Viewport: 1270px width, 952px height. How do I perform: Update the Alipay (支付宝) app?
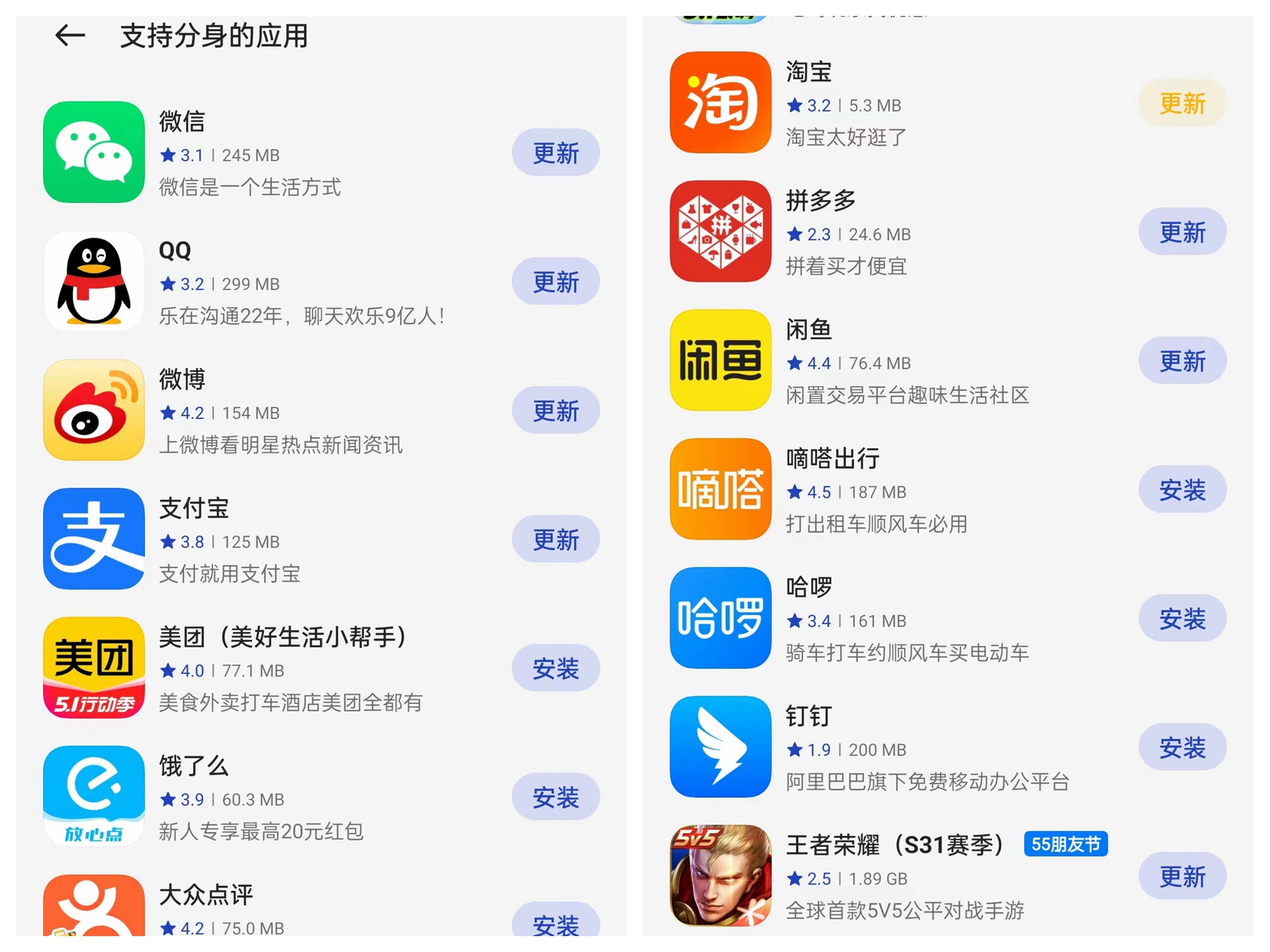tap(555, 539)
